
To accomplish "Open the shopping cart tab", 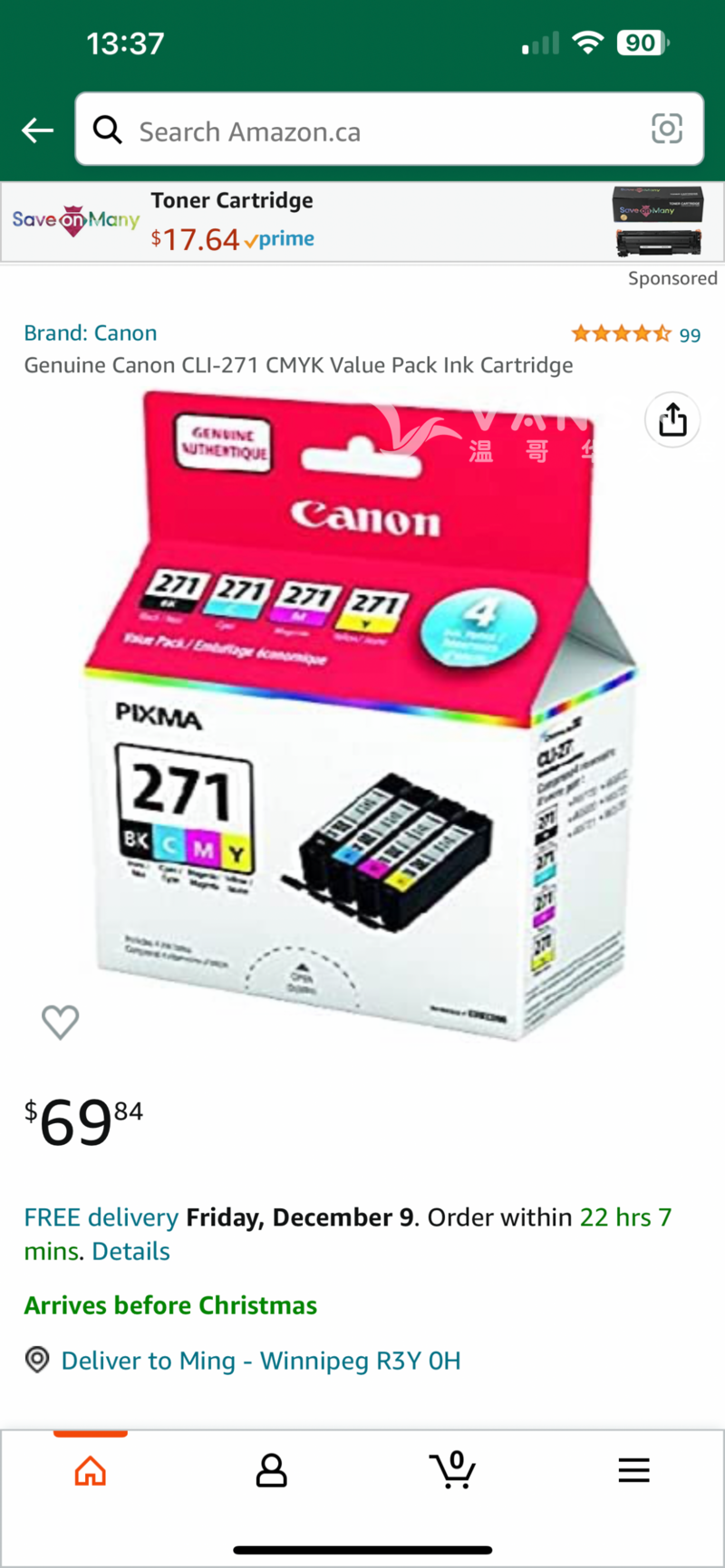I will tap(452, 1469).
